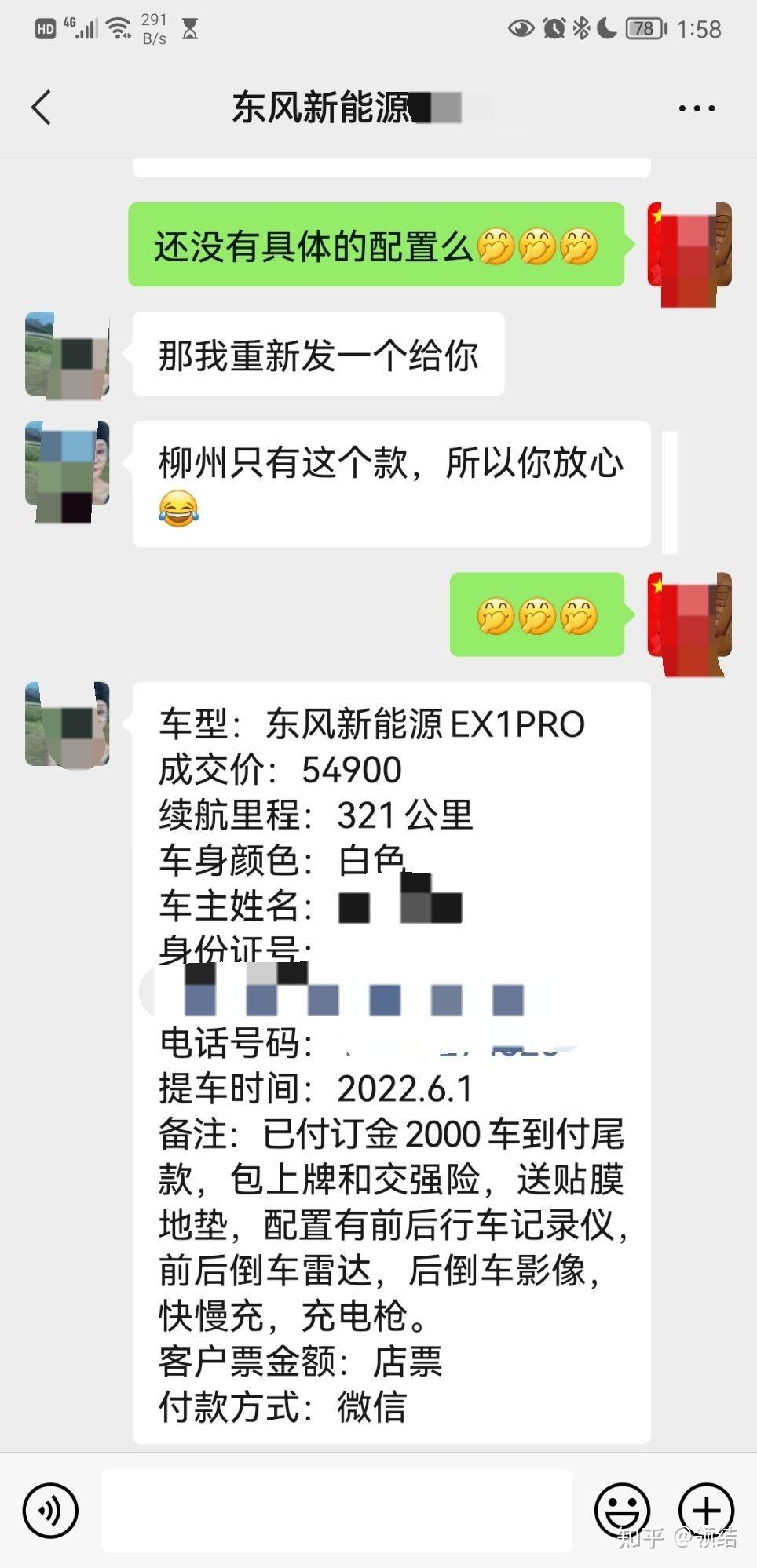Tap the 291 B/s network speed display
757x1568 pixels.
click(154, 26)
